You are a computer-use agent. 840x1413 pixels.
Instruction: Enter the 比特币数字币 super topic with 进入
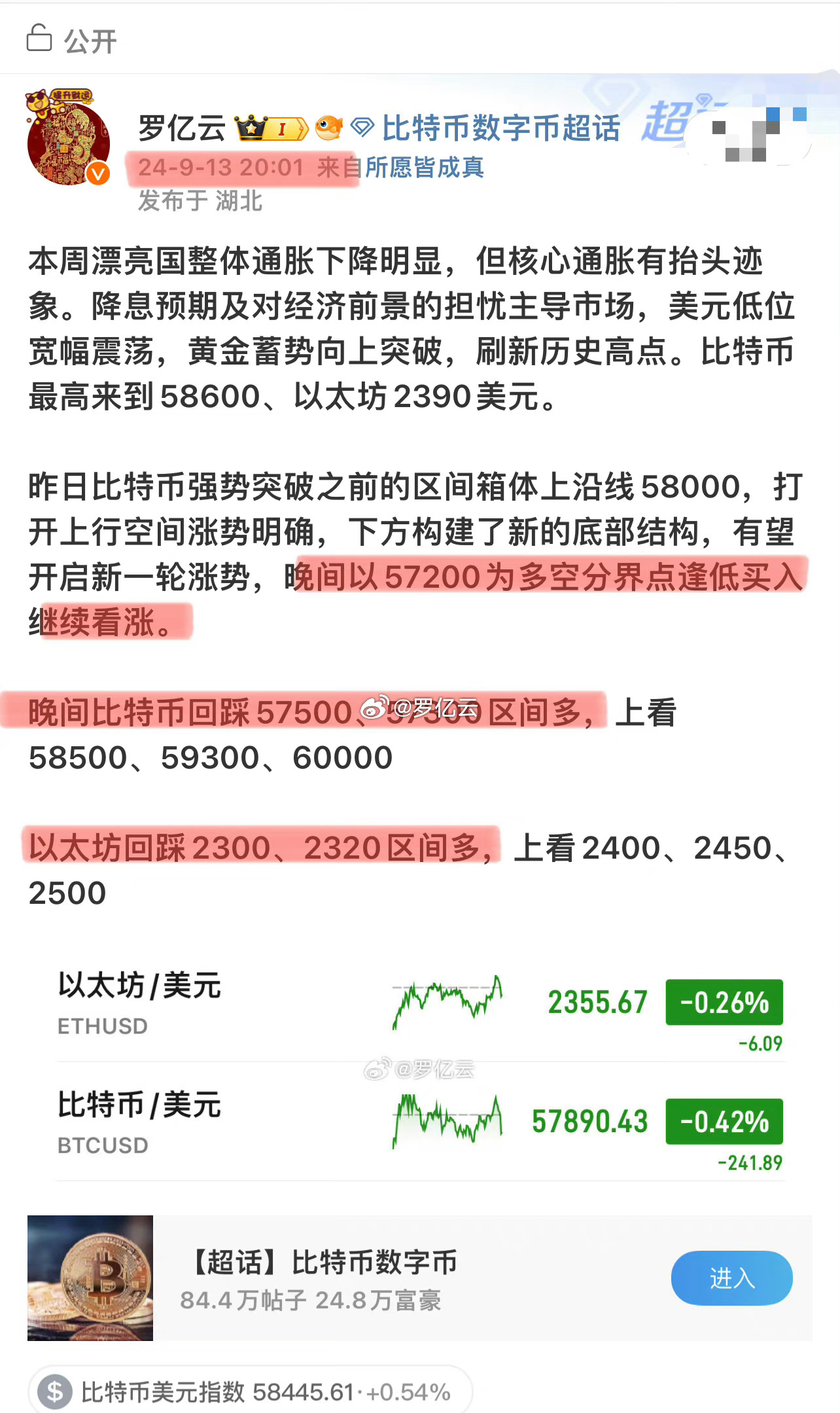click(731, 1278)
